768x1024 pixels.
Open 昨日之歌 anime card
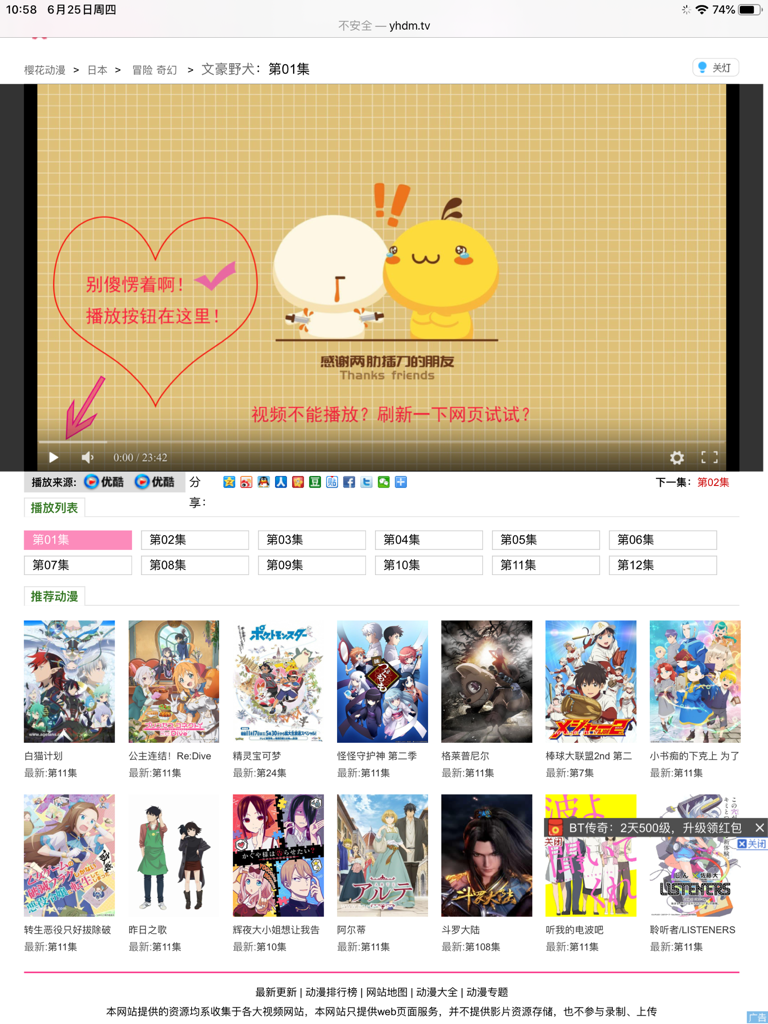(x=173, y=855)
